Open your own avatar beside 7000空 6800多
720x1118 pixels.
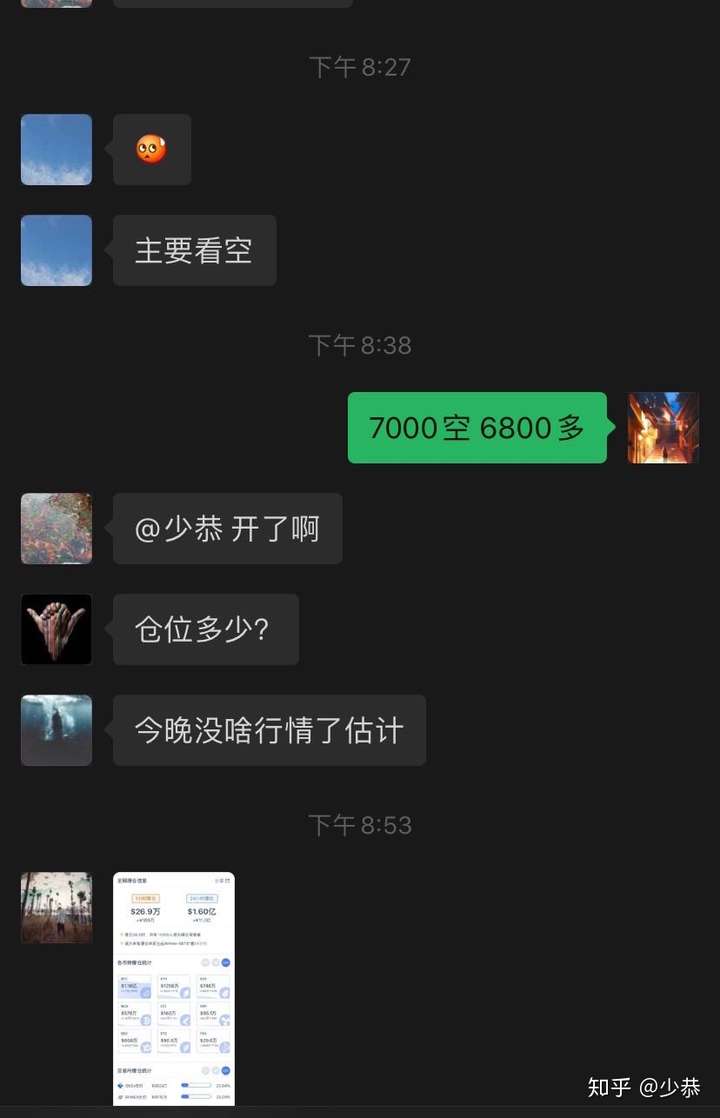(662, 428)
